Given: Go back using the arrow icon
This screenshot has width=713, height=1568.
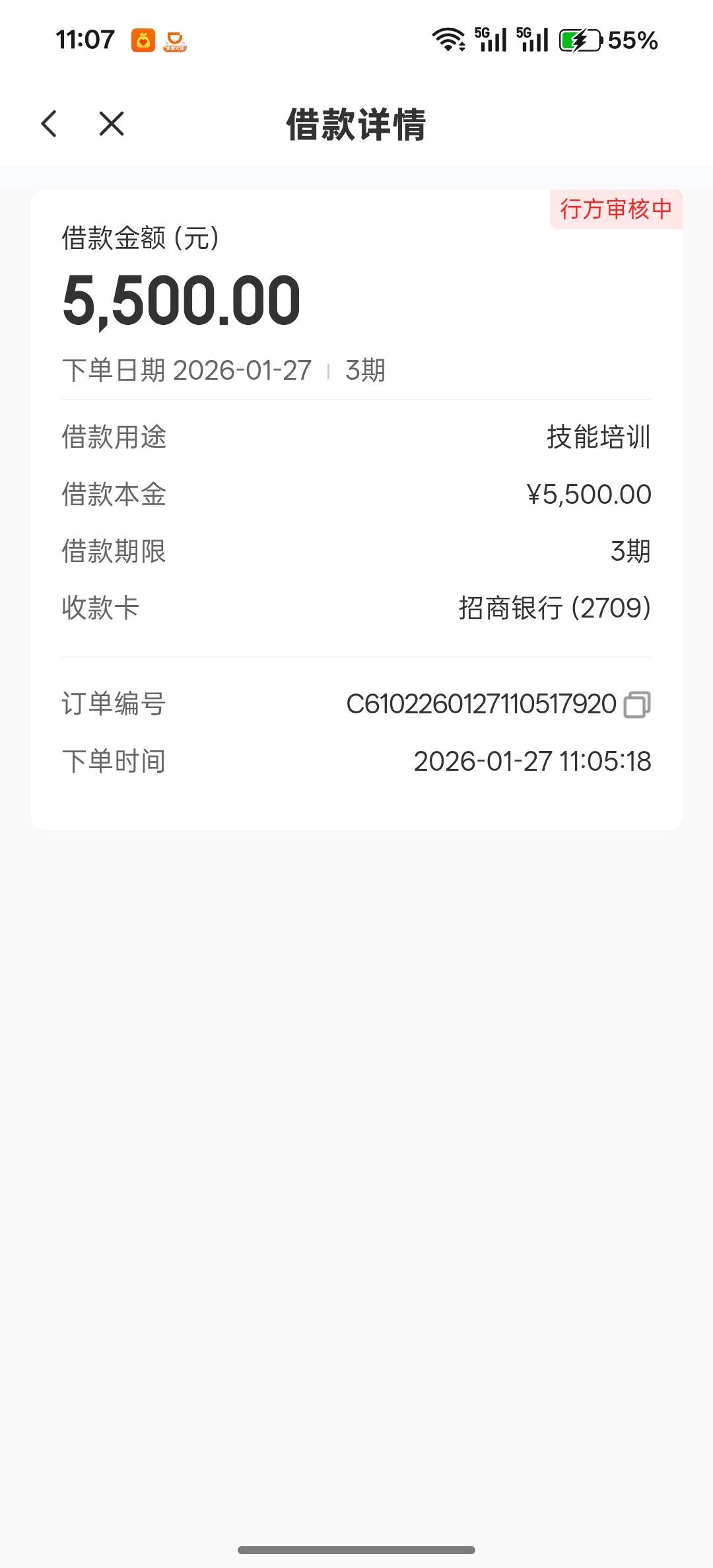Looking at the screenshot, I should pos(50,124).
